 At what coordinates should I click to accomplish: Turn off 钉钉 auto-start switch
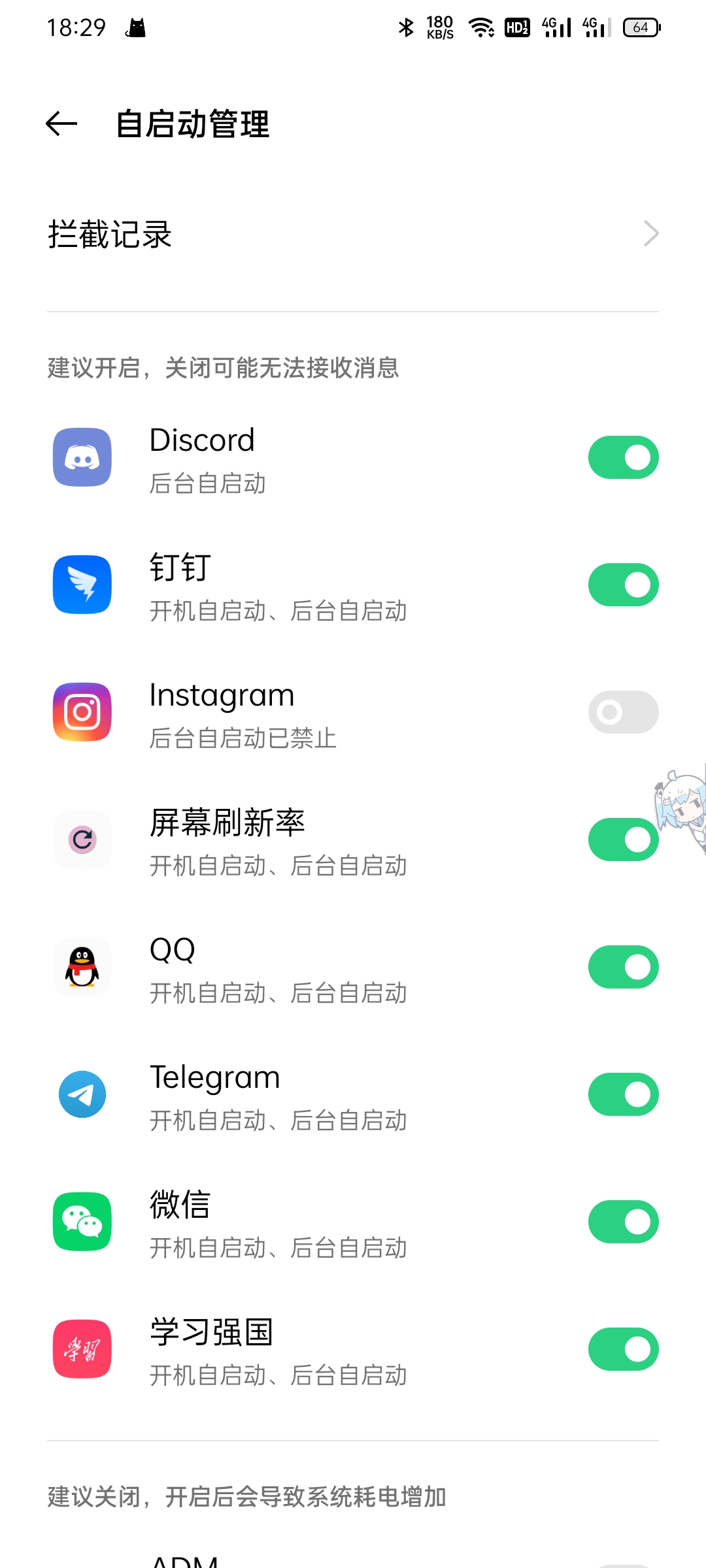[623, 585]
